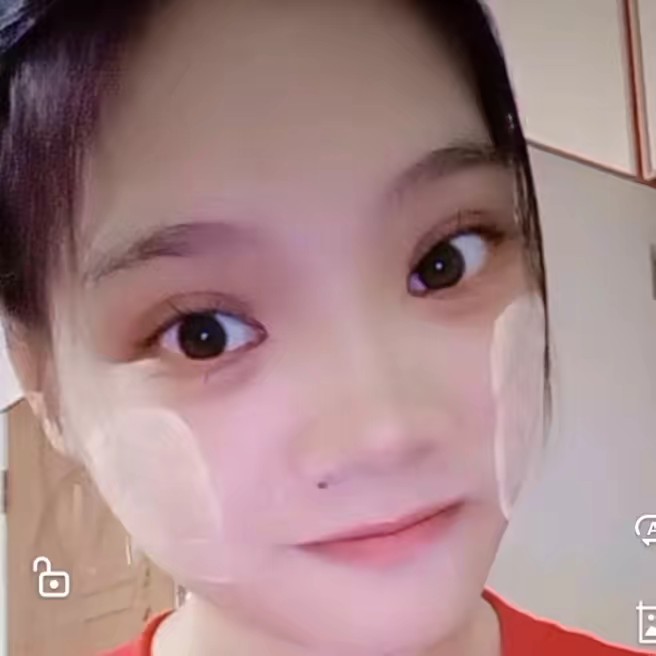Tap the screen lock icon

coord(50,578)
